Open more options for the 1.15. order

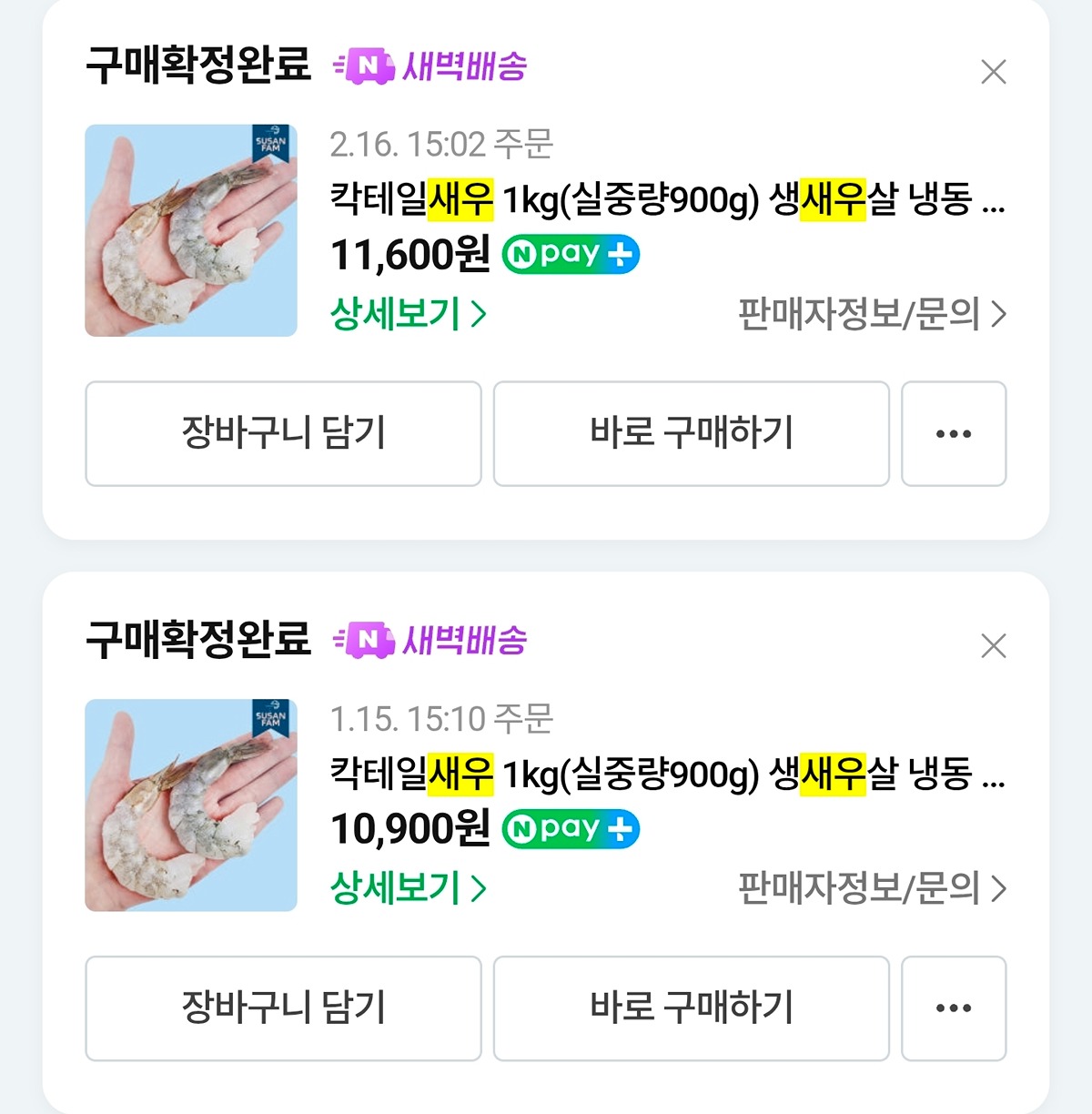953,1008
